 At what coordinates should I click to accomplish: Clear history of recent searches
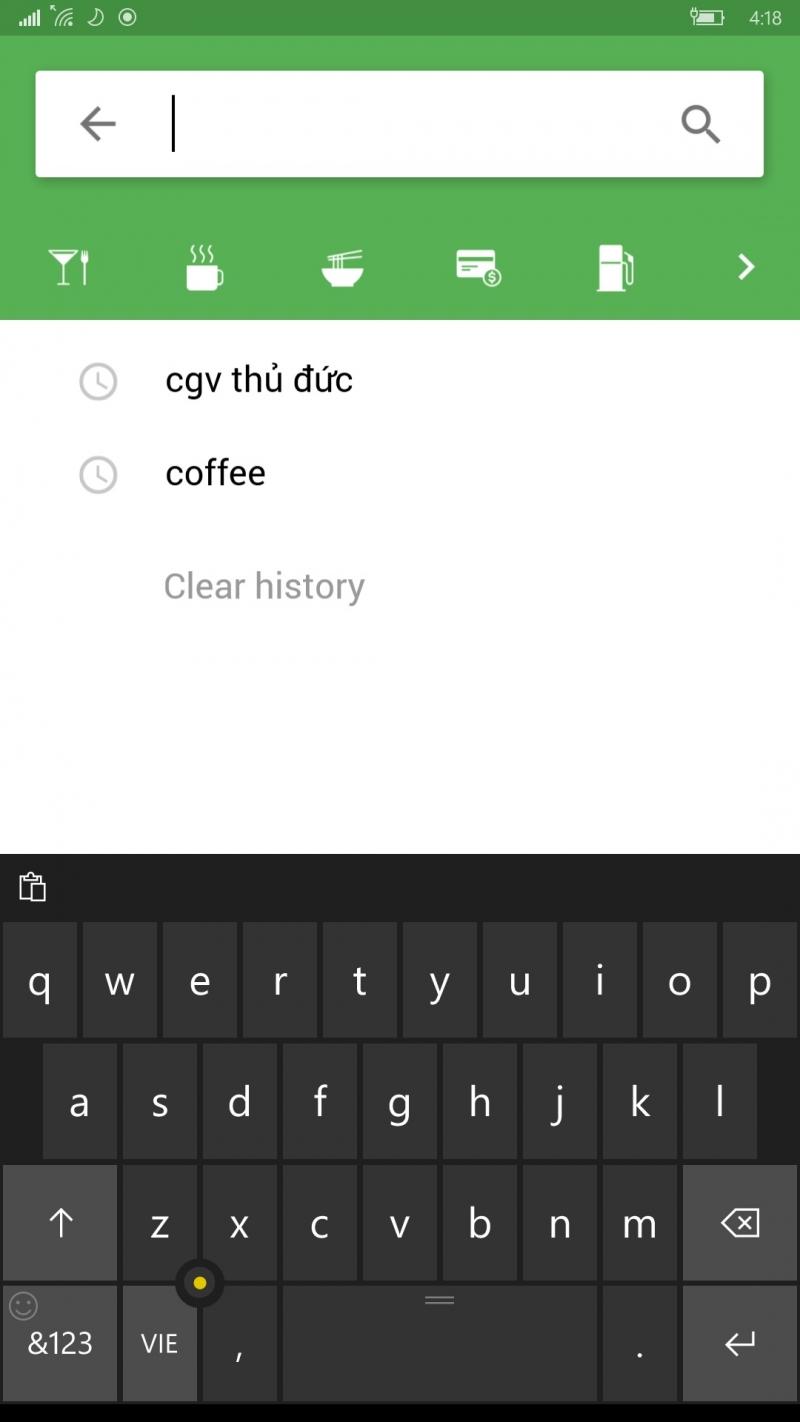264,586
